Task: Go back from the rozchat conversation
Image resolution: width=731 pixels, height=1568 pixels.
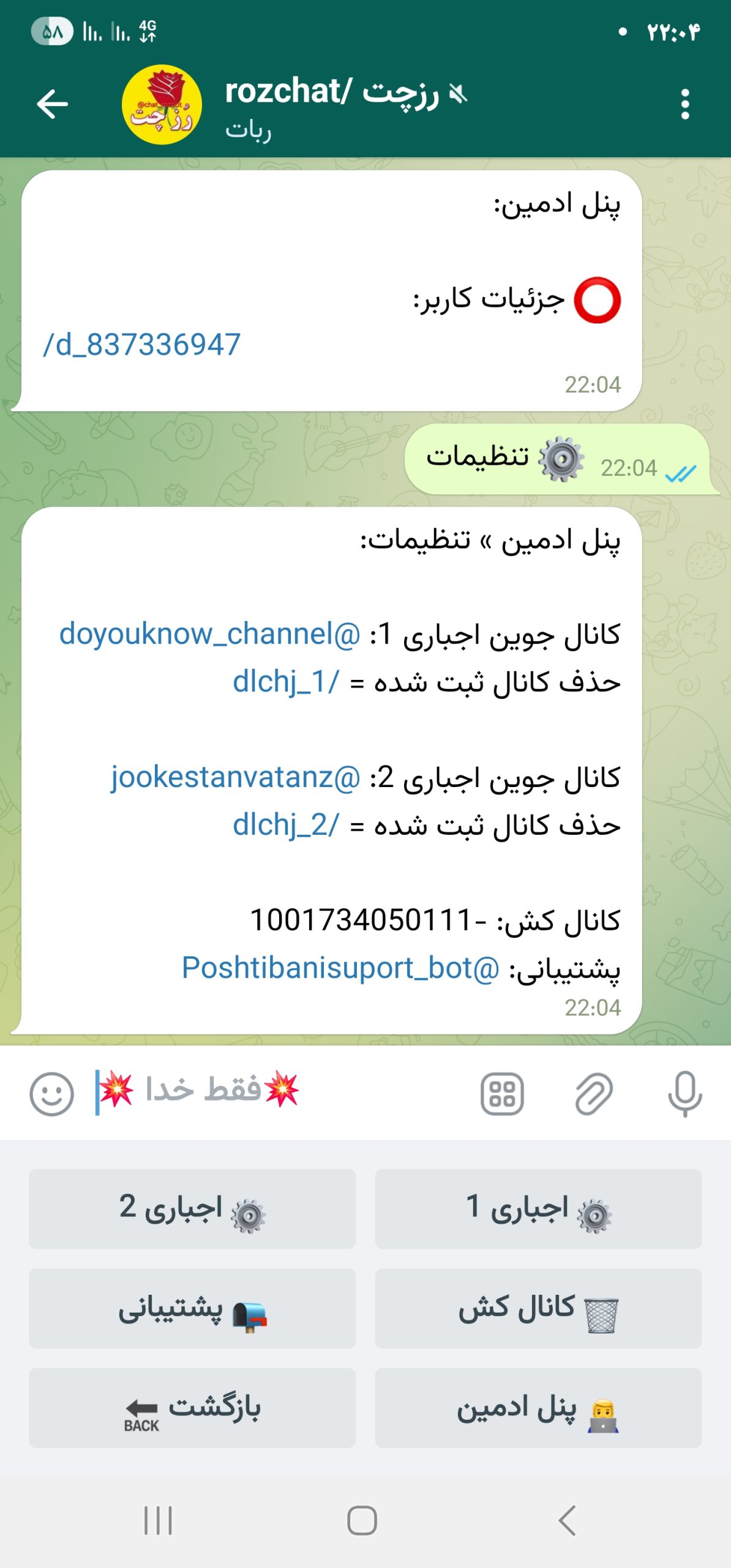Action: [53, 104]
